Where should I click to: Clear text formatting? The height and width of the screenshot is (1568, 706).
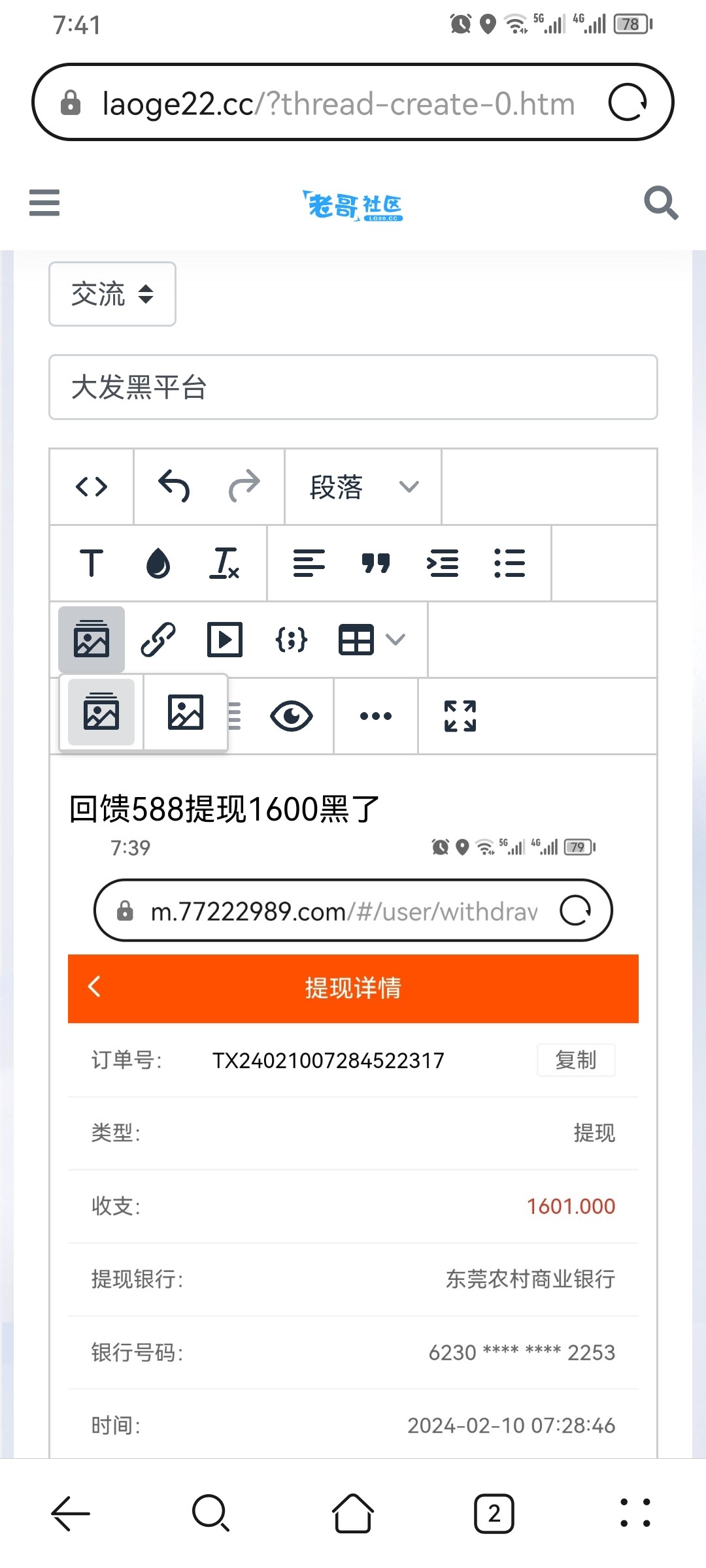224,563
